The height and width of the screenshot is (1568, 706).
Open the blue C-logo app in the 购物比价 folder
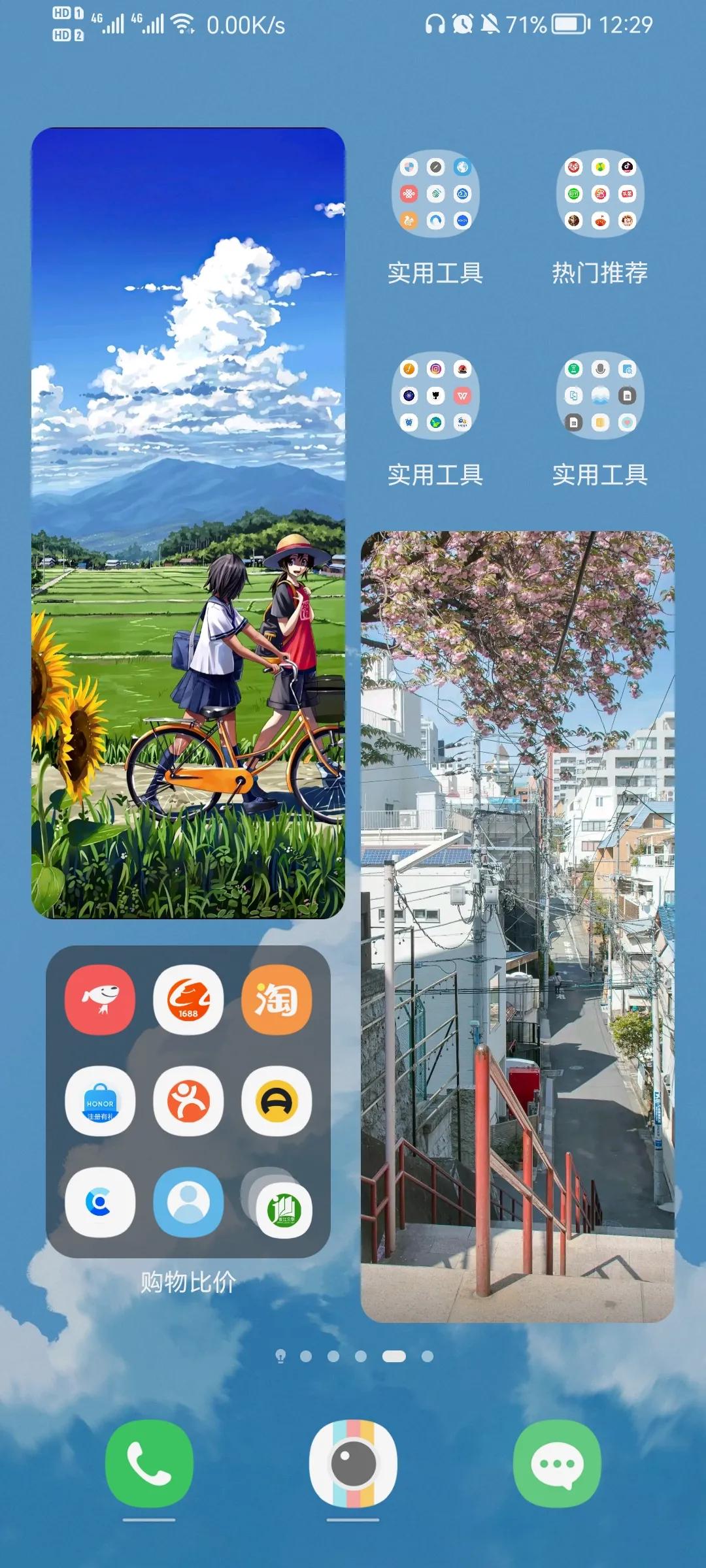[100, 1202]
